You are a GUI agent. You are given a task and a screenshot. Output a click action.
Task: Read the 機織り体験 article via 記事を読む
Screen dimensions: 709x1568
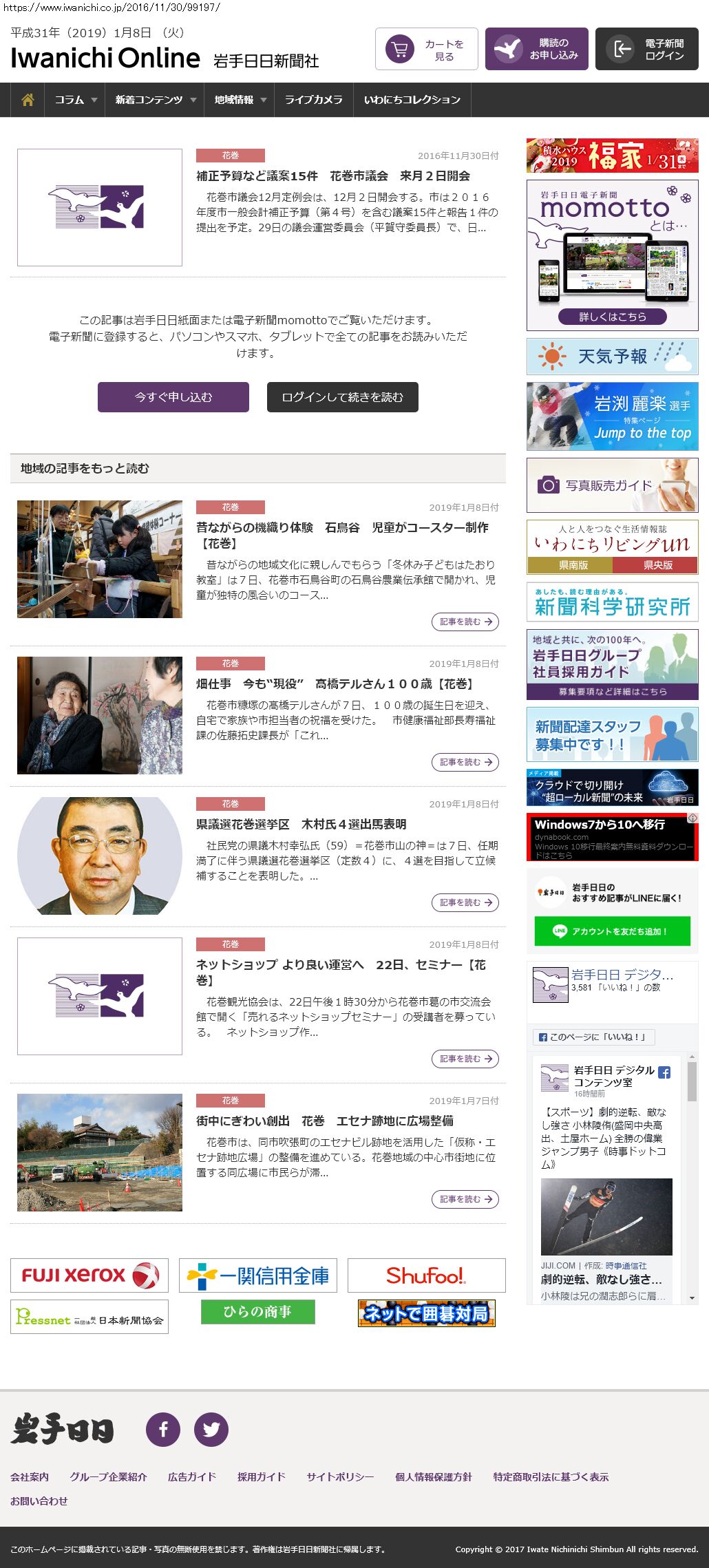pyautogui.click(x=465, y=622)
